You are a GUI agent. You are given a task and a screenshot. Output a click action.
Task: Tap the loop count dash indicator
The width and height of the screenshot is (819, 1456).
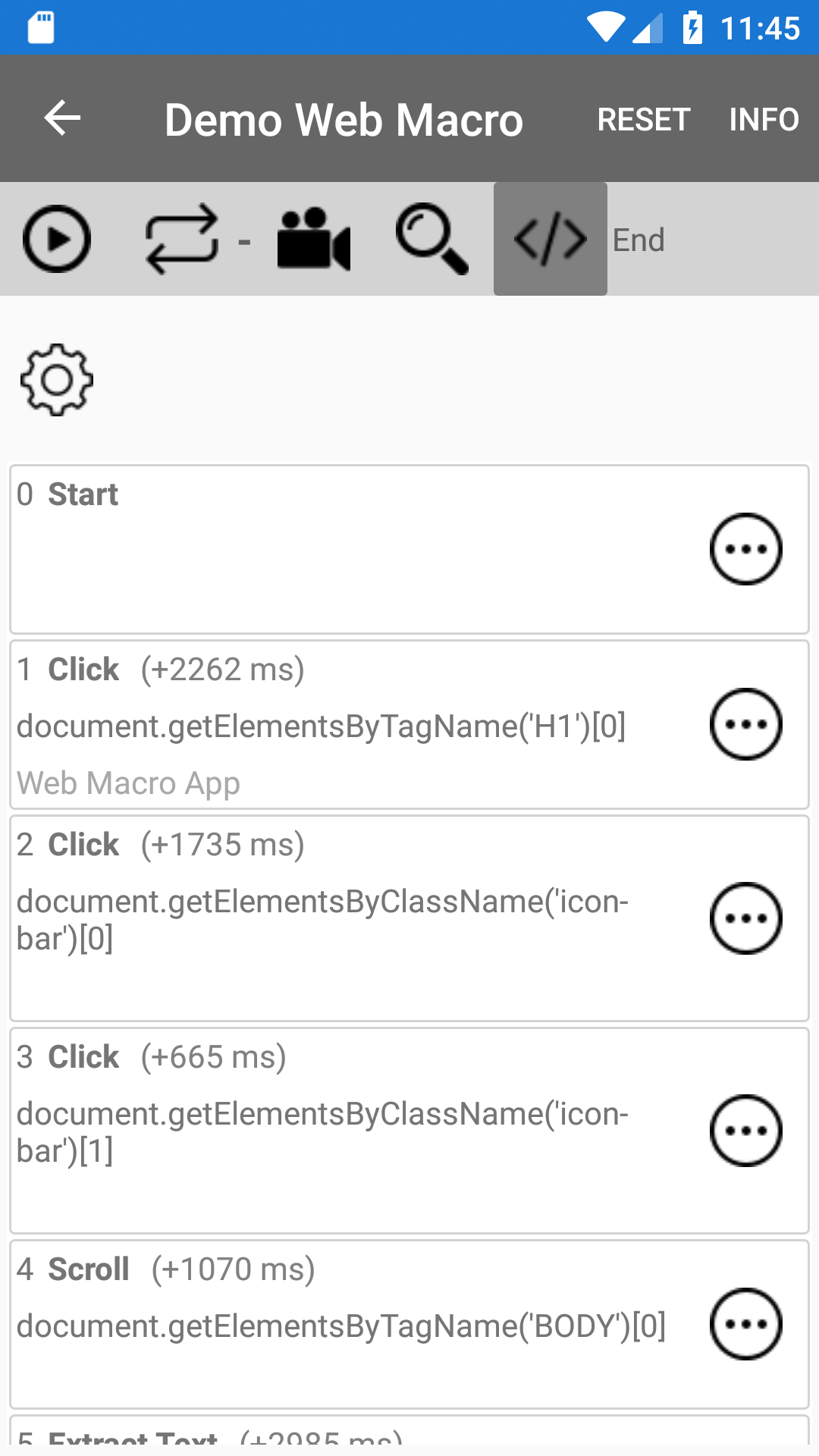pos(243,241)
